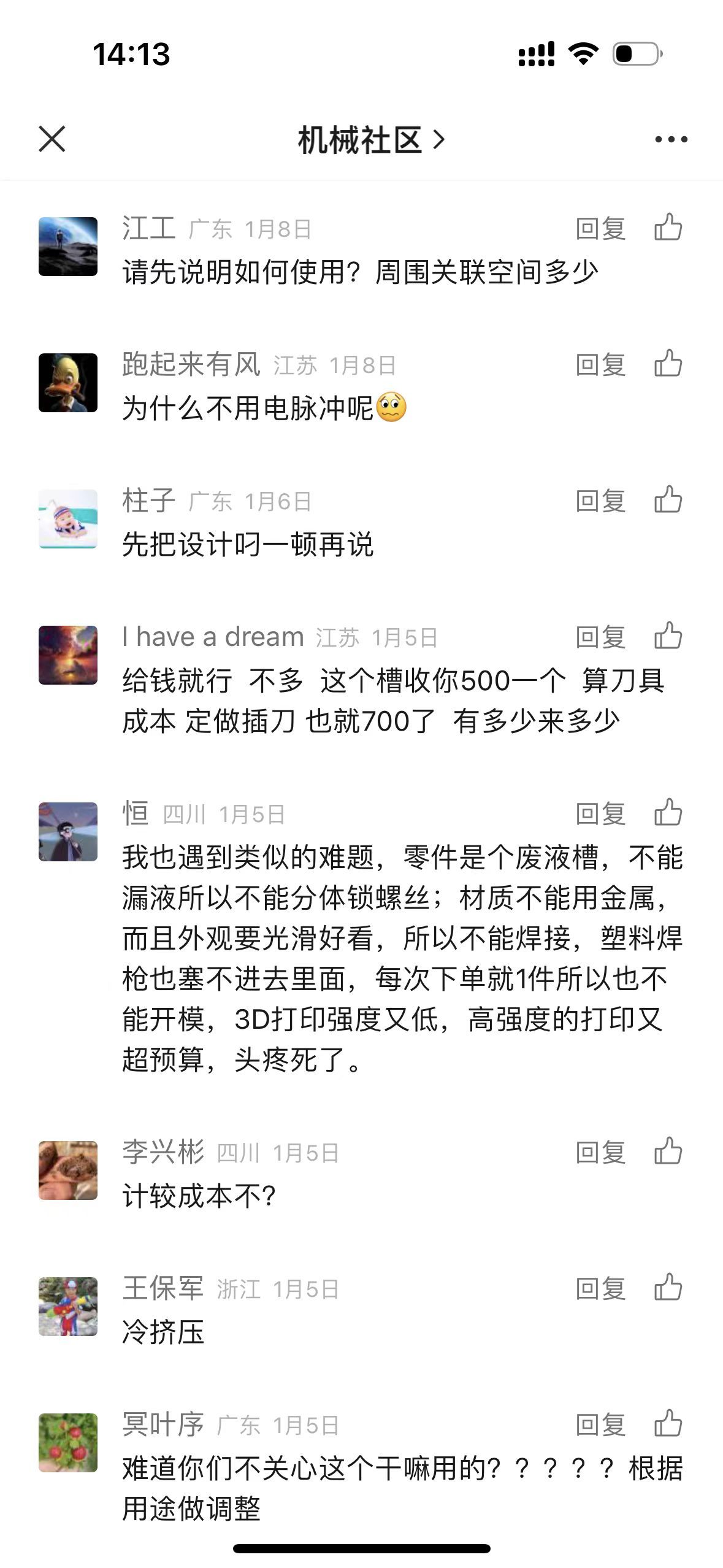
Task: Like 李兴彬's comment
Action: pos(668,1151)
